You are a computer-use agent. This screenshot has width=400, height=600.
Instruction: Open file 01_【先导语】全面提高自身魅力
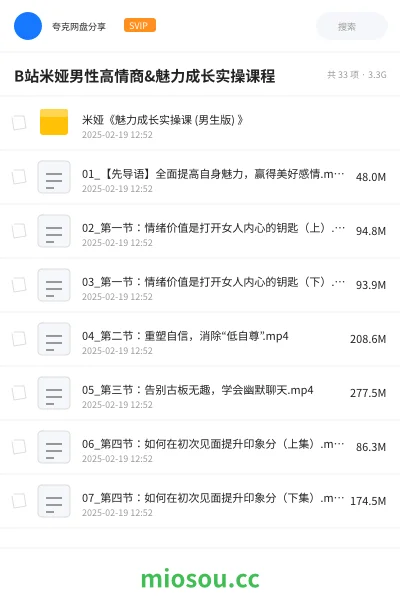[200, 177]
